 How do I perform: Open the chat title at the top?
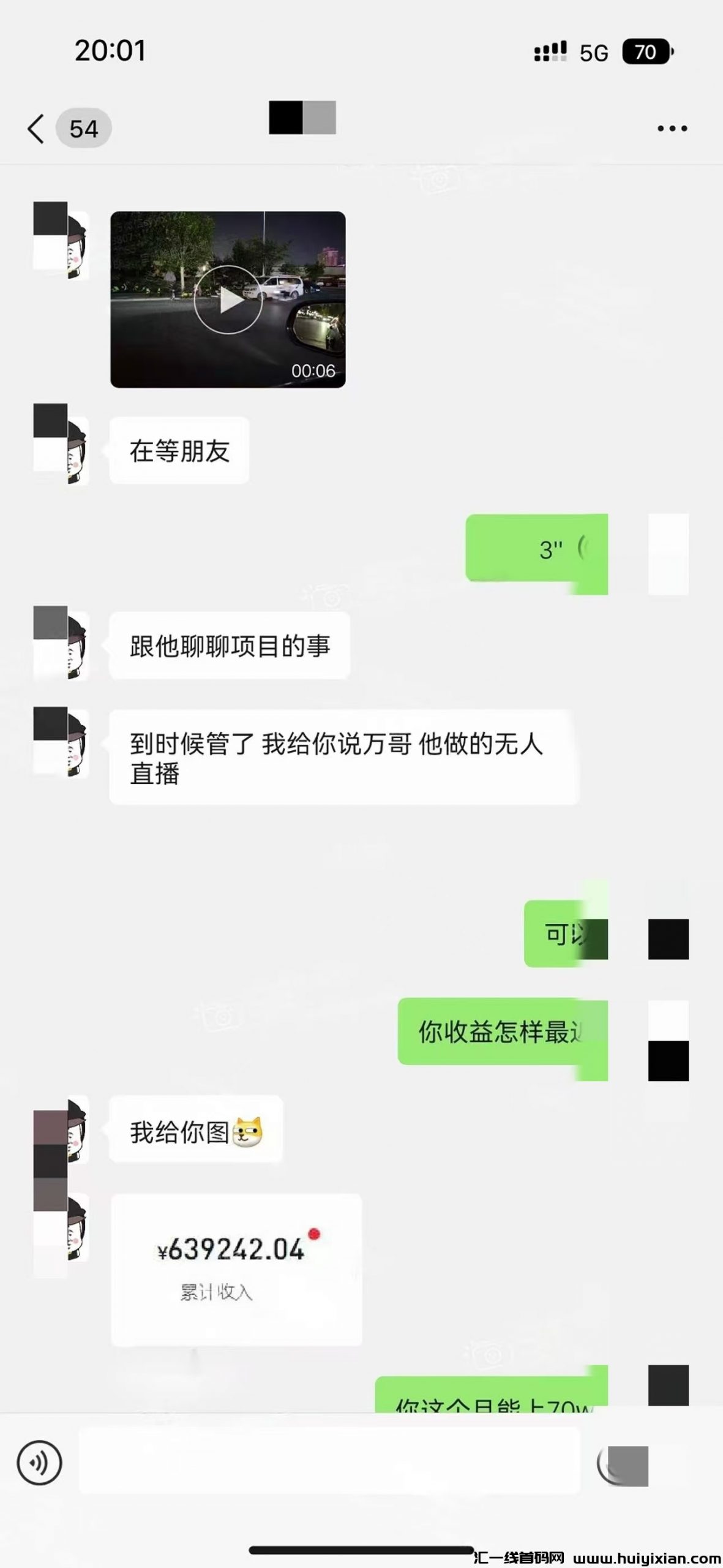[302, 118]
